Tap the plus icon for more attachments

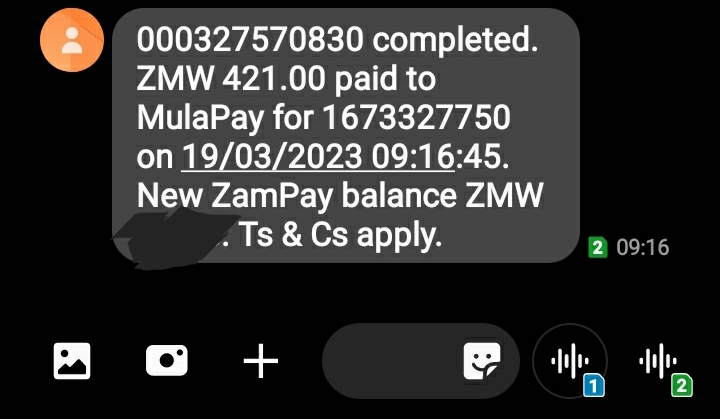tap(261, 360)
